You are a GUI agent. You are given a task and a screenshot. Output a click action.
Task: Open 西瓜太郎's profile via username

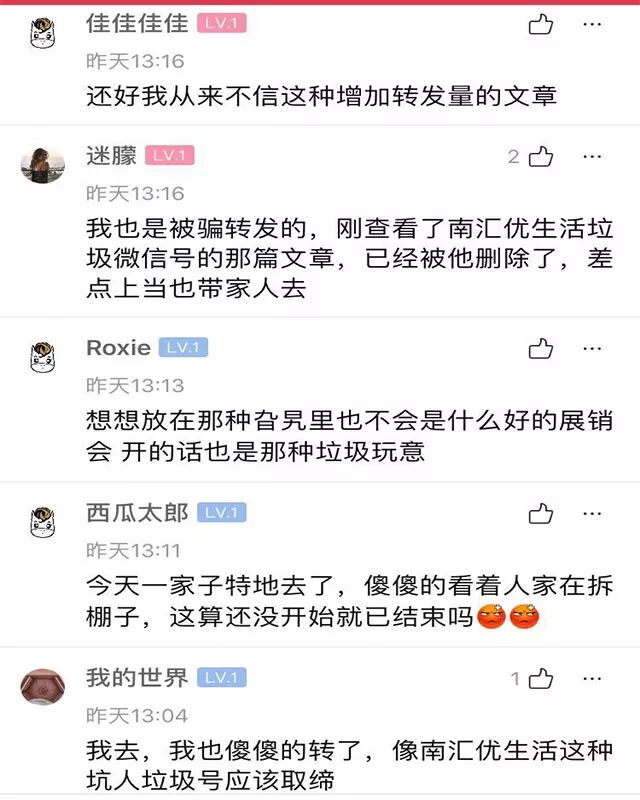[136, 513]
